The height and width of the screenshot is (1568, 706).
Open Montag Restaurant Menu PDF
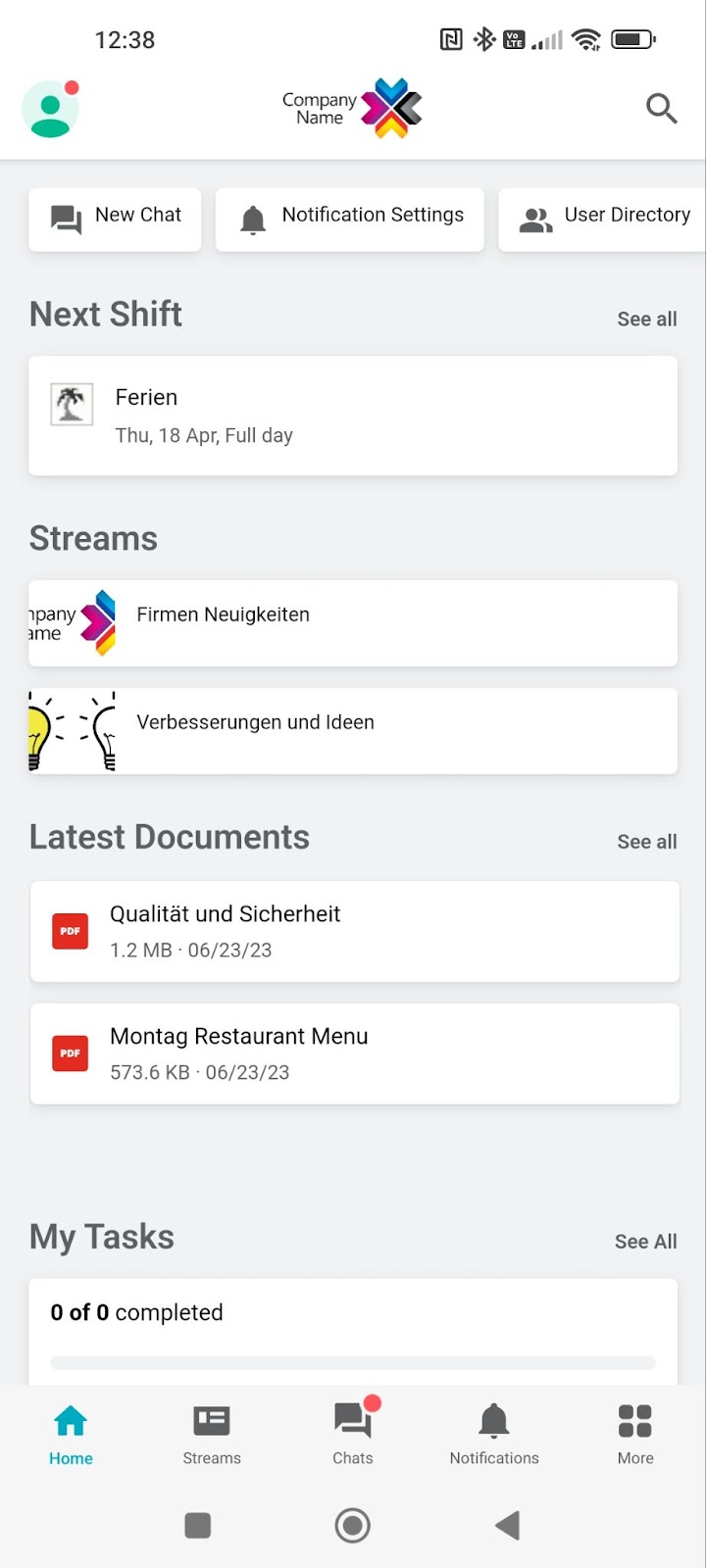point(353,1053)
